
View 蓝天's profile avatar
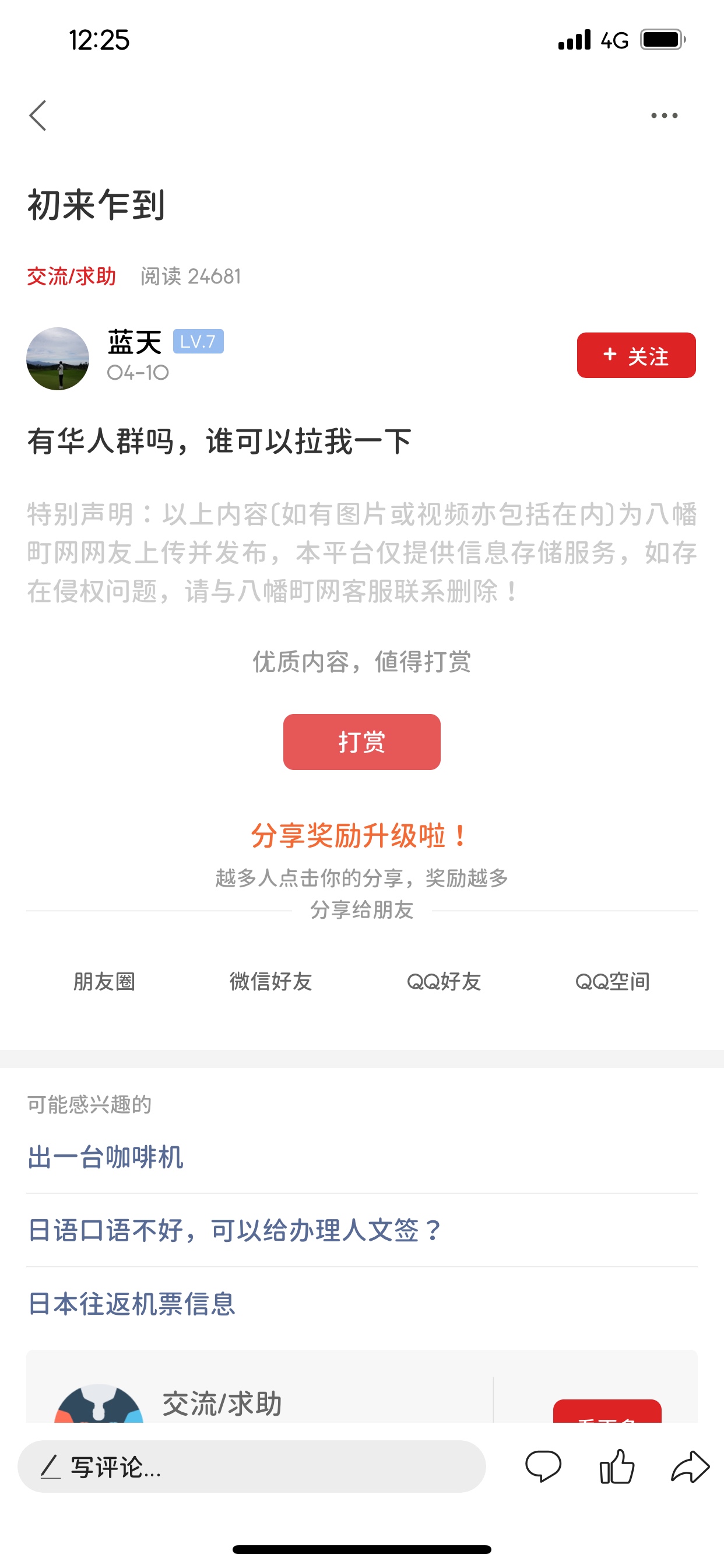pyautogui.click(x=58, y=359)
